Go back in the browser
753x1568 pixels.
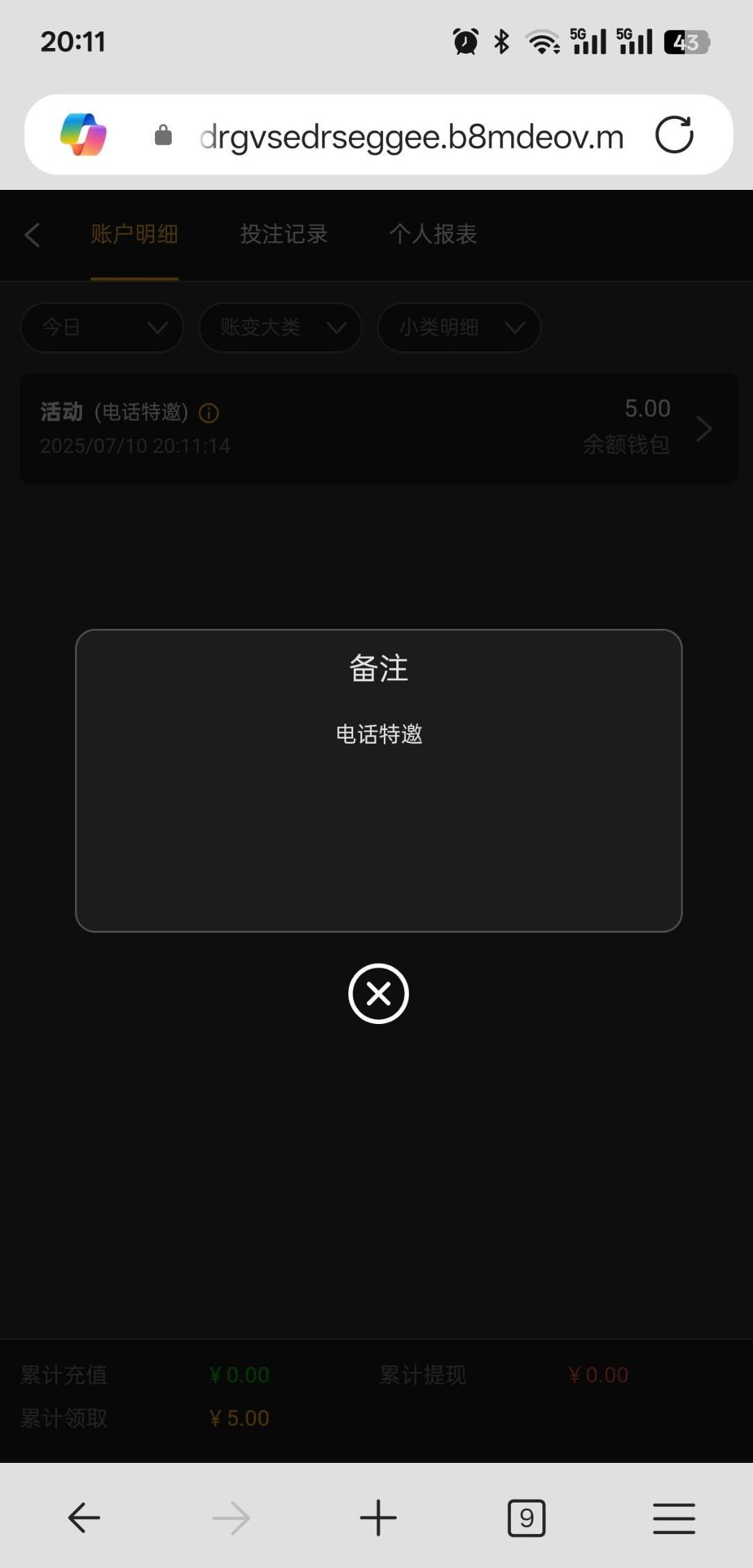(x=84, y=1517)
